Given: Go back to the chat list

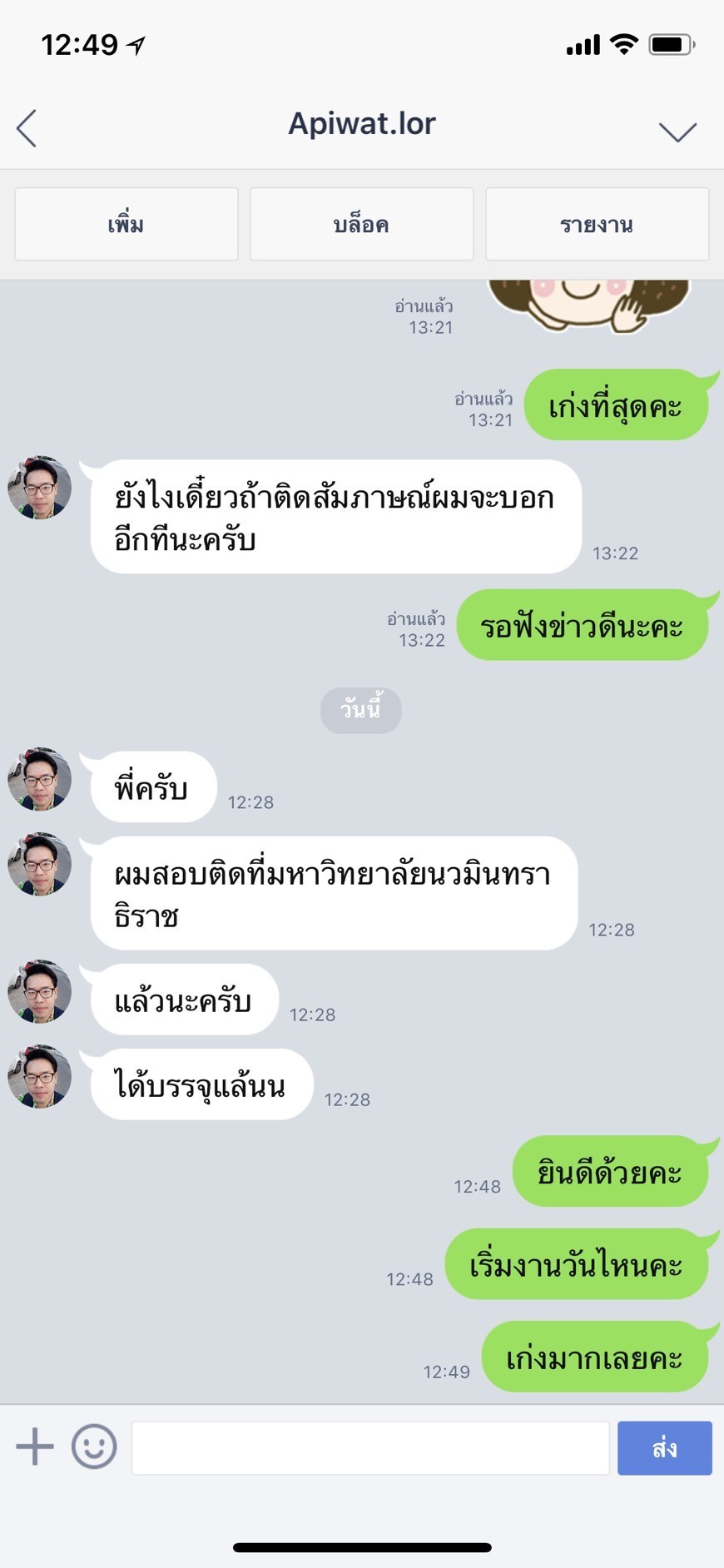Looking at the screenshot, I should pos(27,128).
